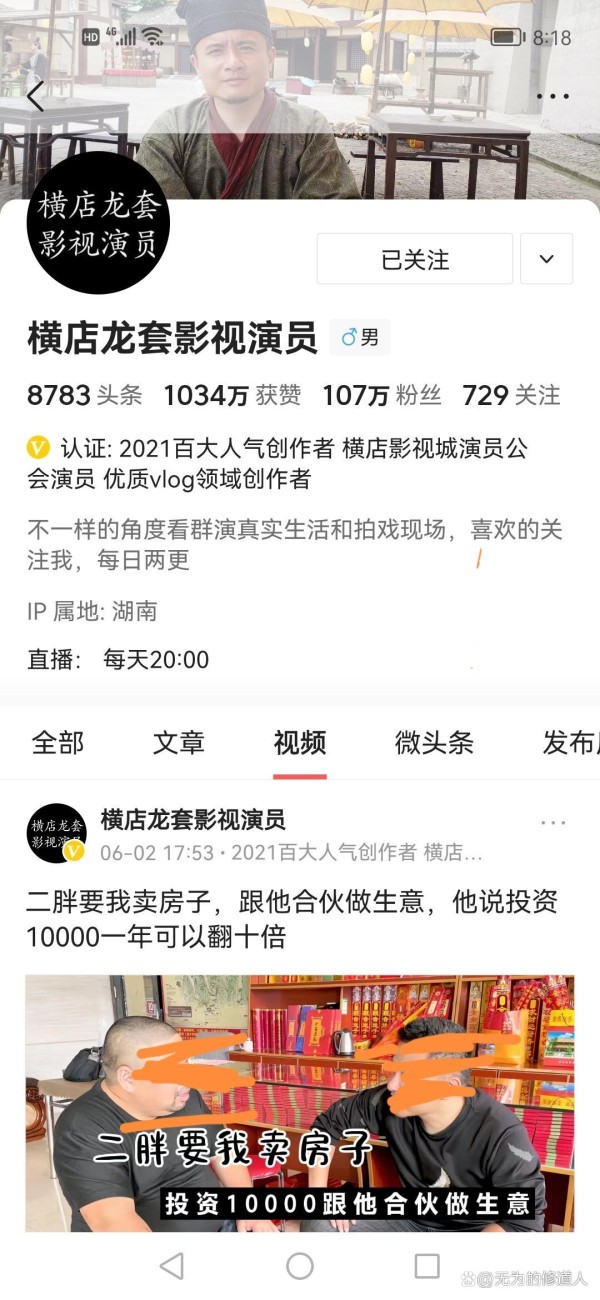Open the top-right three-dot menu

tap(552, 97)
